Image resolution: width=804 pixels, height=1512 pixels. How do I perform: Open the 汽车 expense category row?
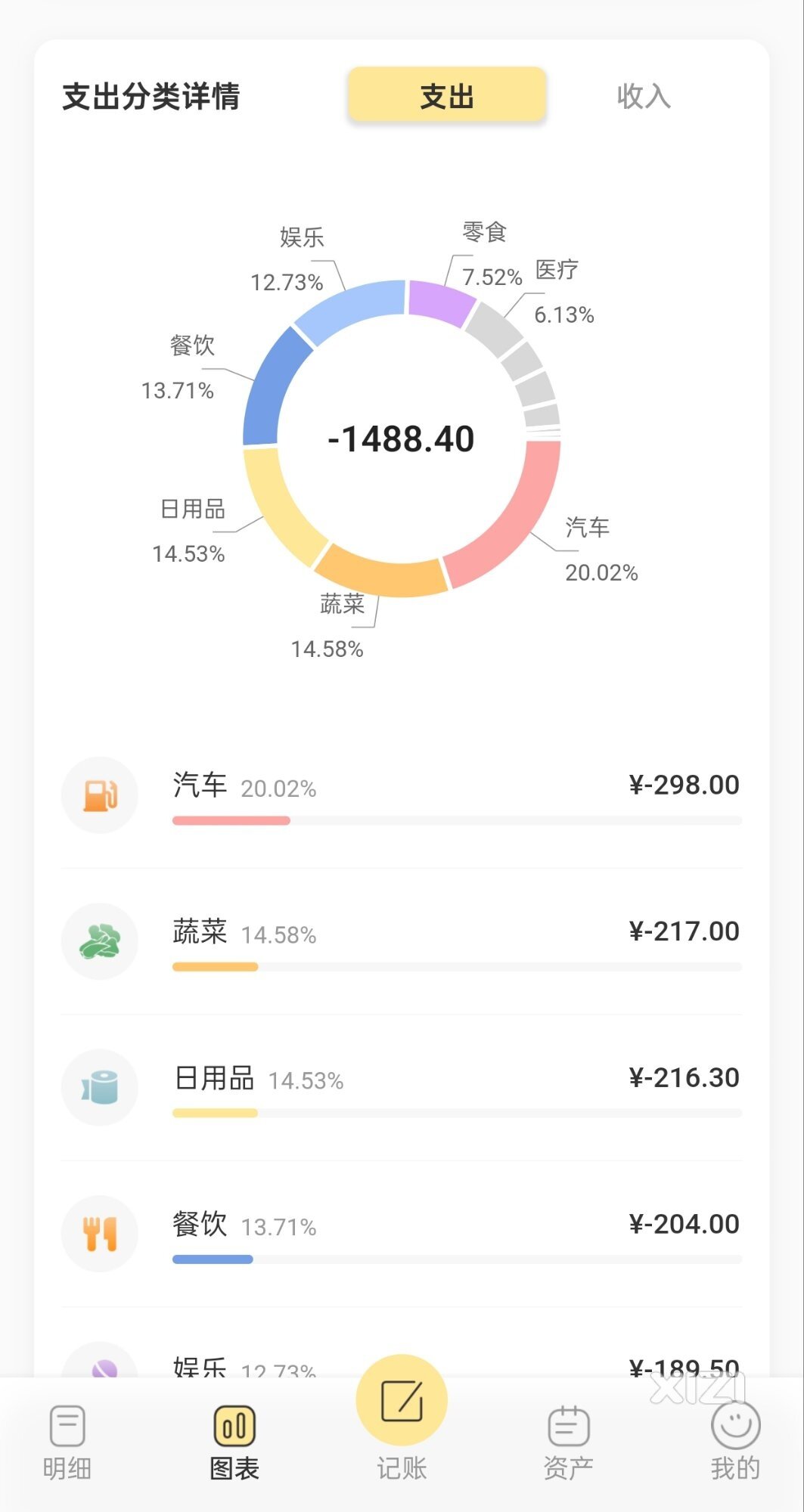point(401,795)
